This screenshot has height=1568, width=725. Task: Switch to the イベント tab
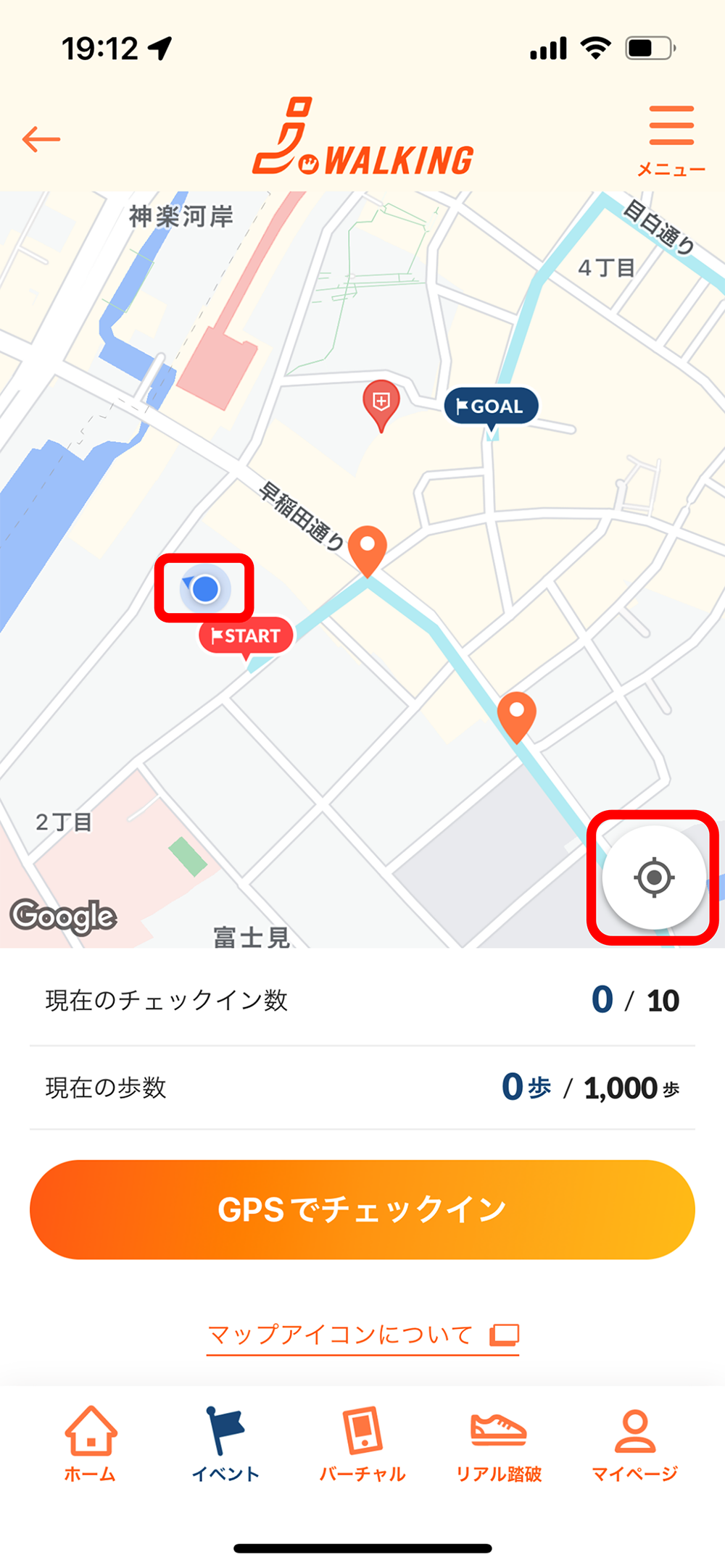[x=225, y=1444]
